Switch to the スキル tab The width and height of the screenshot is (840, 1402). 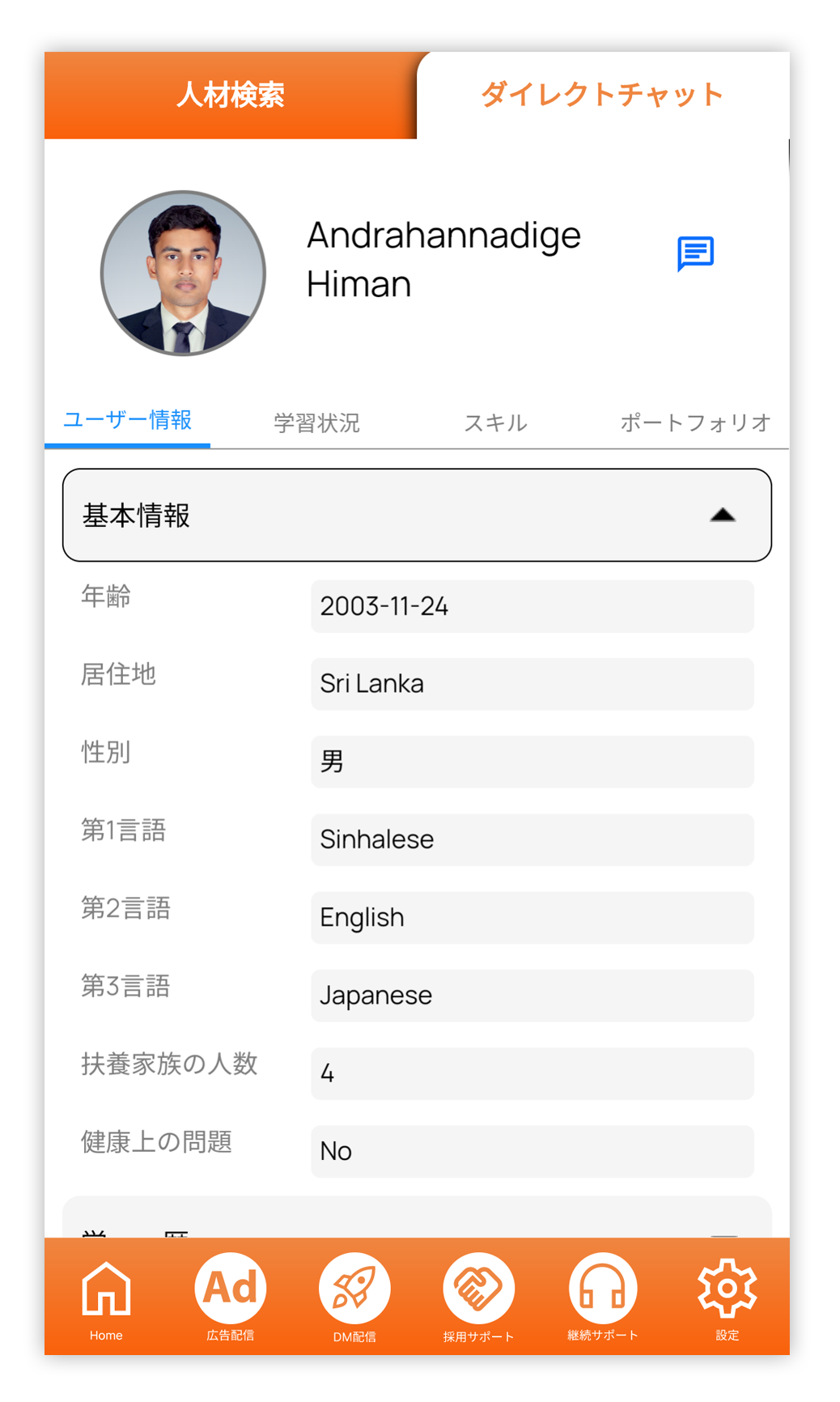coord(495,423)
